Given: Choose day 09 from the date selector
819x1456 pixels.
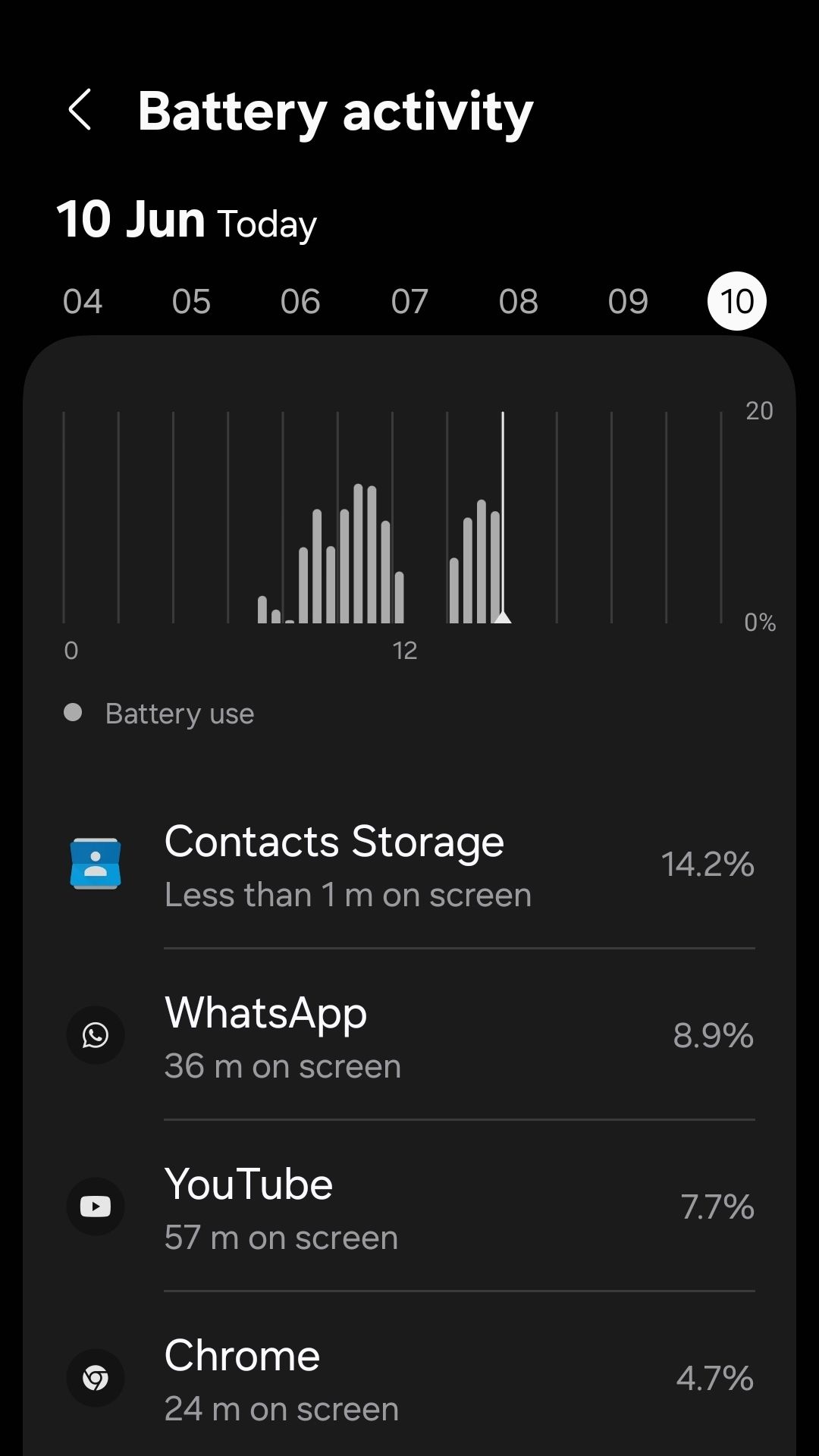Looking at the screenshot, I should 627,300.
